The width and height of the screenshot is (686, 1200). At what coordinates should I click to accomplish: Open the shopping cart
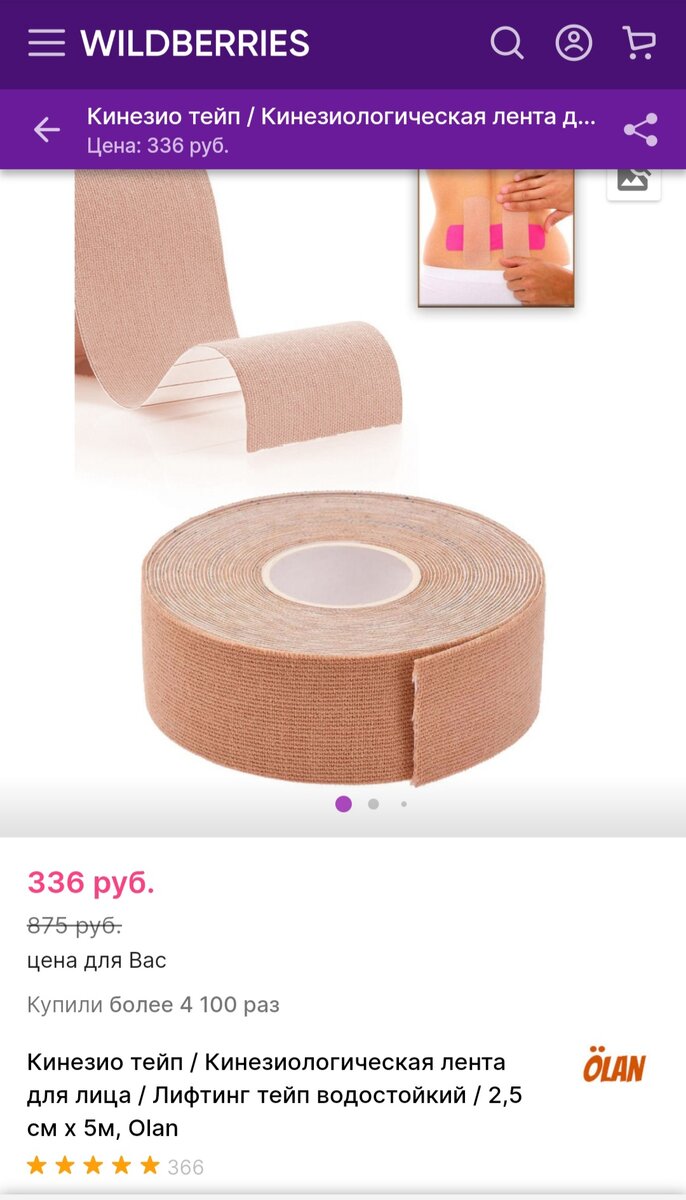(639, 43)
